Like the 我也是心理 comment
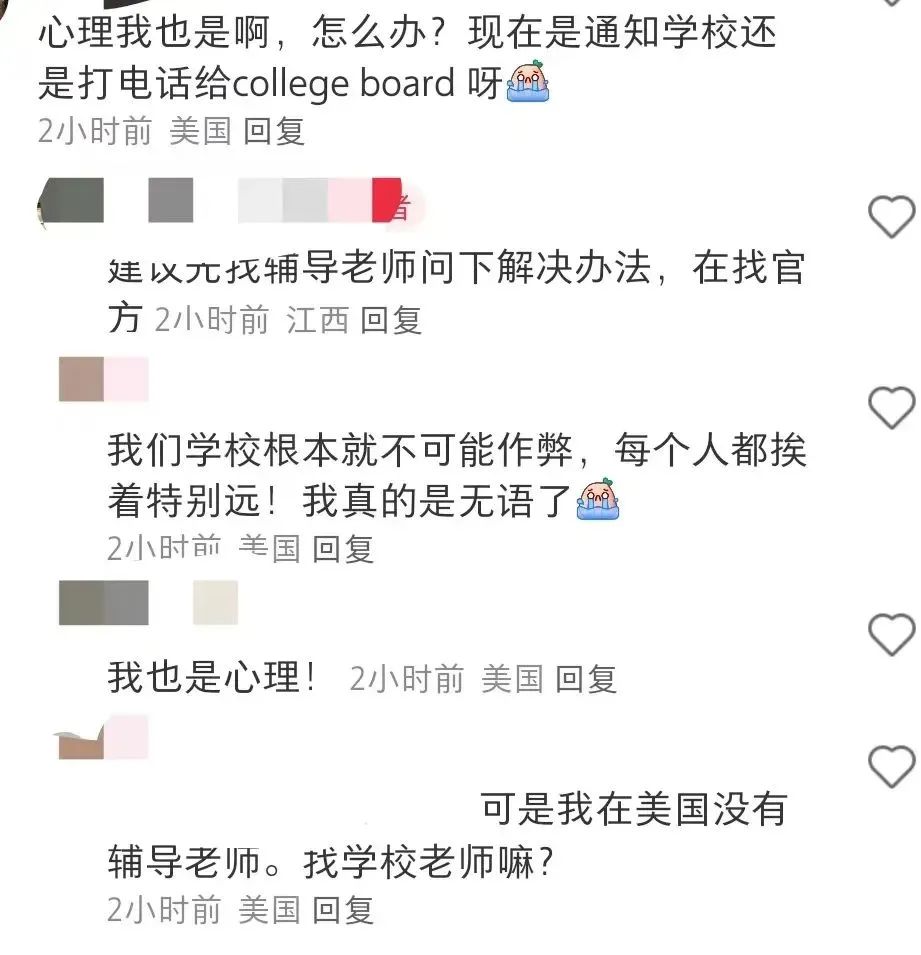Viewport: 921px width, 955px height. pos(889,635)
